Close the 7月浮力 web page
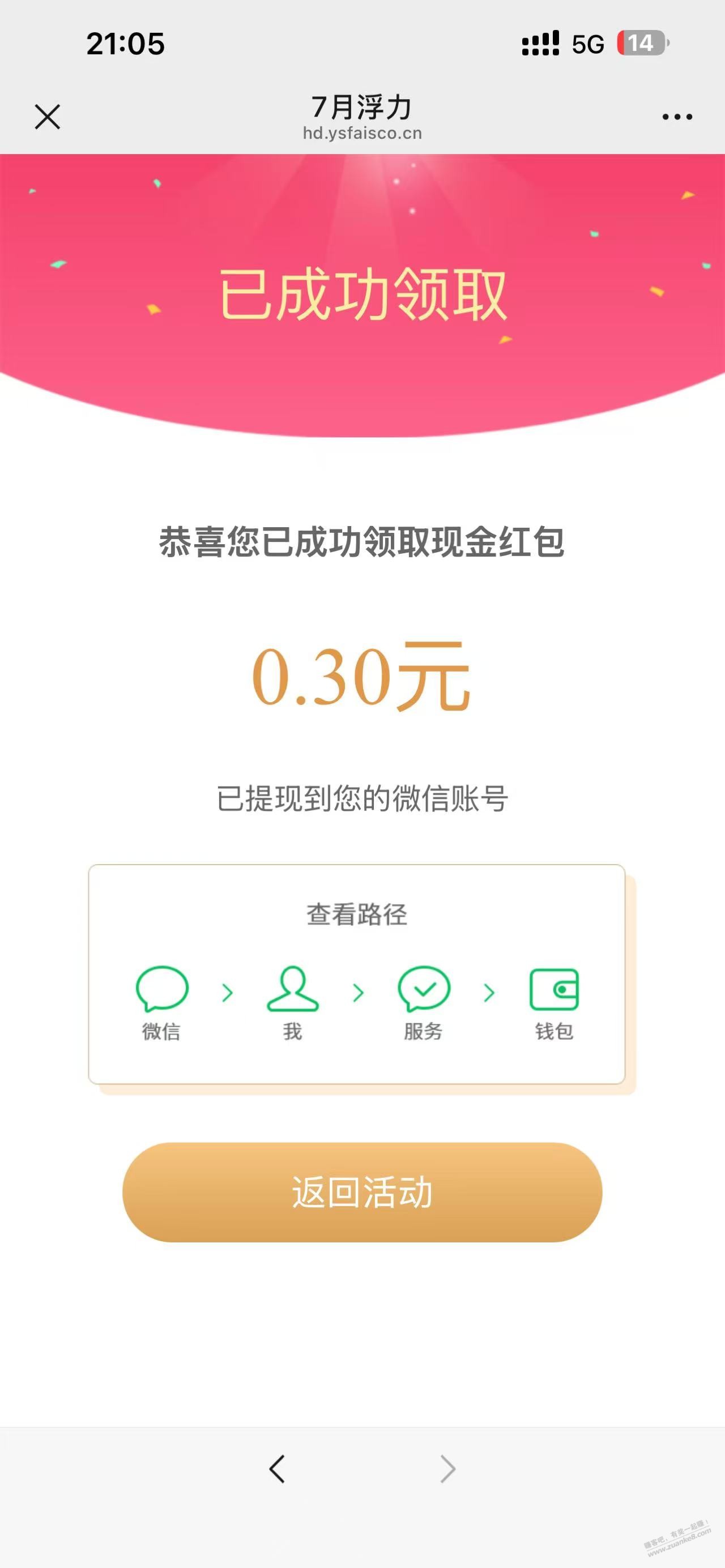725x1568 pixels. (x=48, y=117)
